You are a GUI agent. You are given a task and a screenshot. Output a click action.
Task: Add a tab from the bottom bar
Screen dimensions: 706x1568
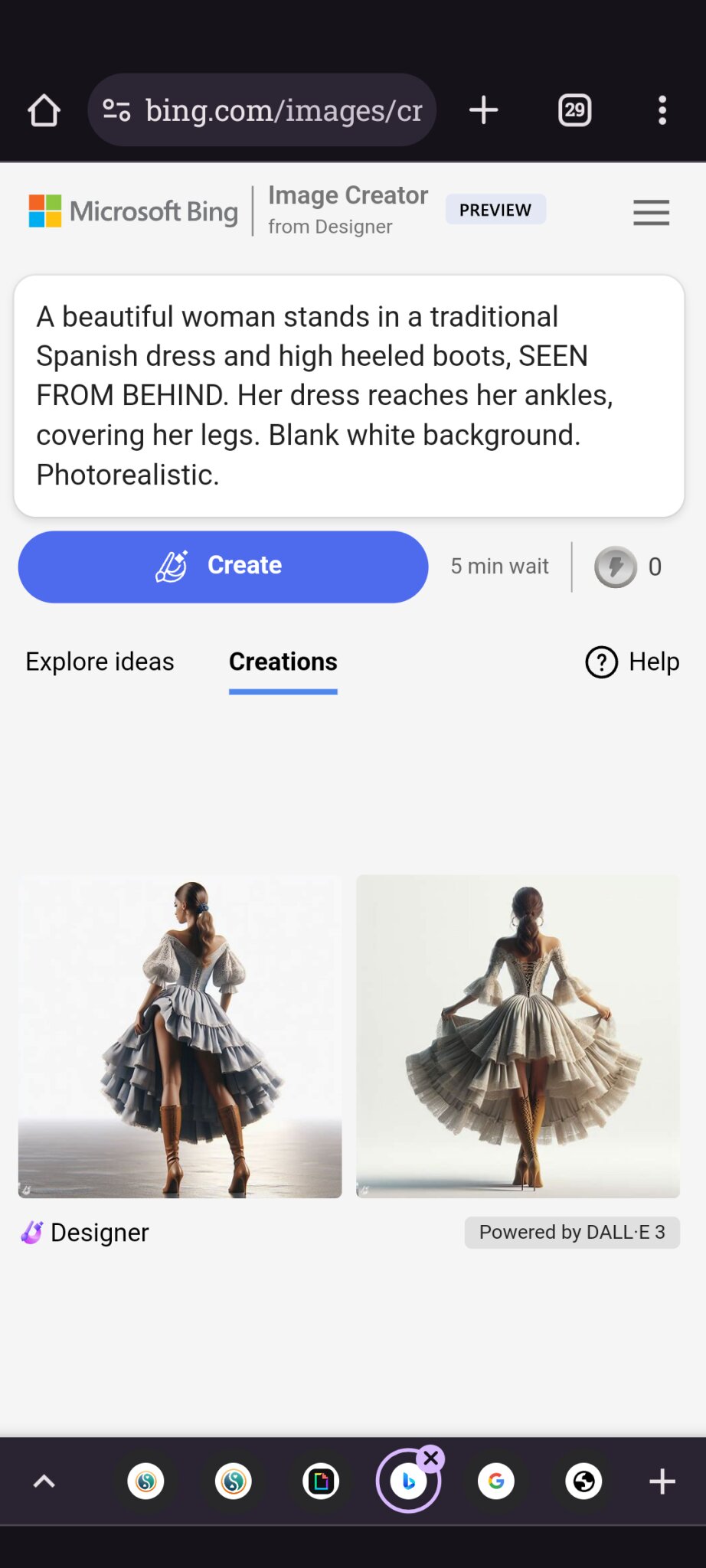(662, 1481)
